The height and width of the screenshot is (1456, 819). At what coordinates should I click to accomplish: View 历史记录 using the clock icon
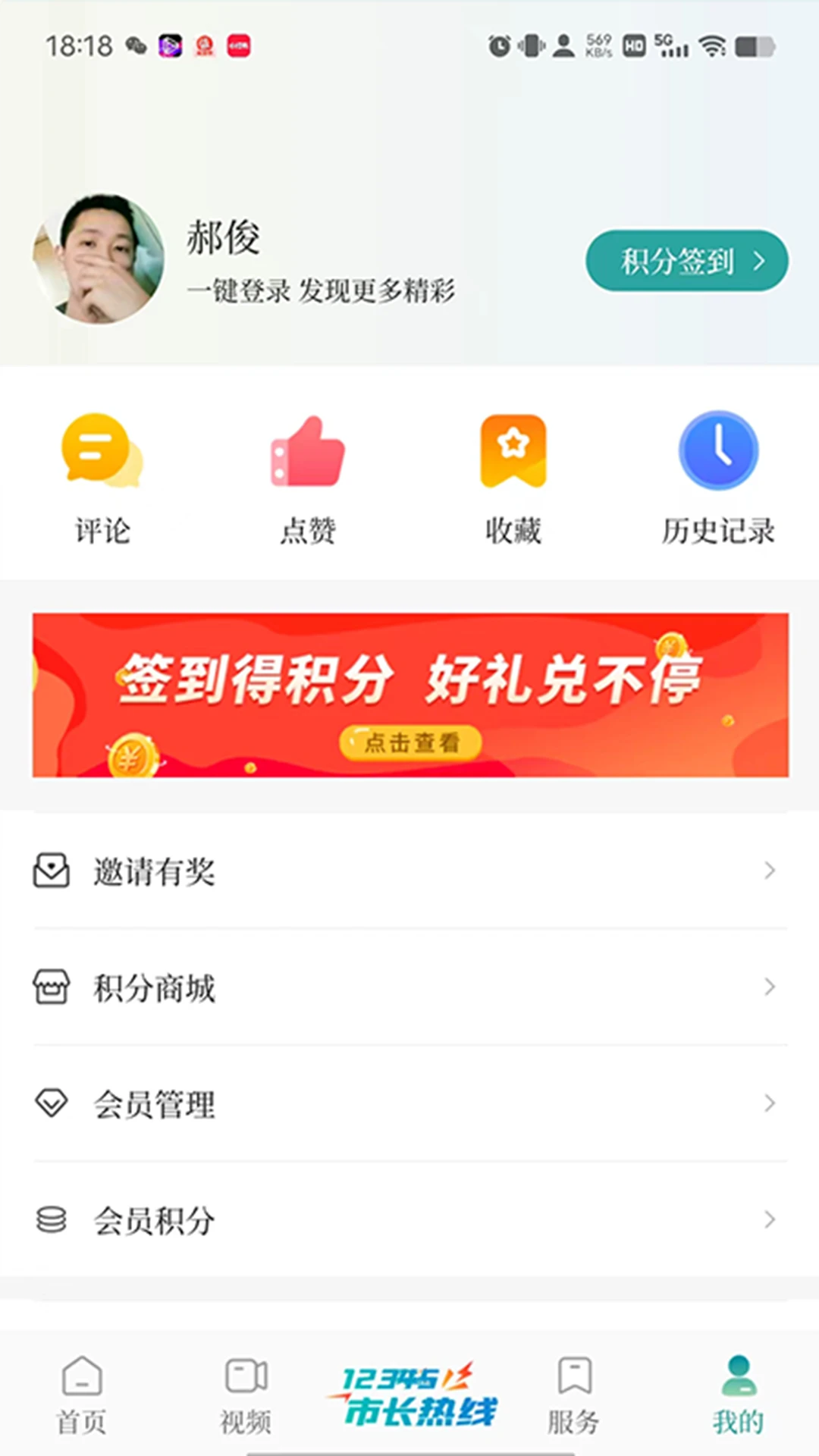click(x=718, y=449)
